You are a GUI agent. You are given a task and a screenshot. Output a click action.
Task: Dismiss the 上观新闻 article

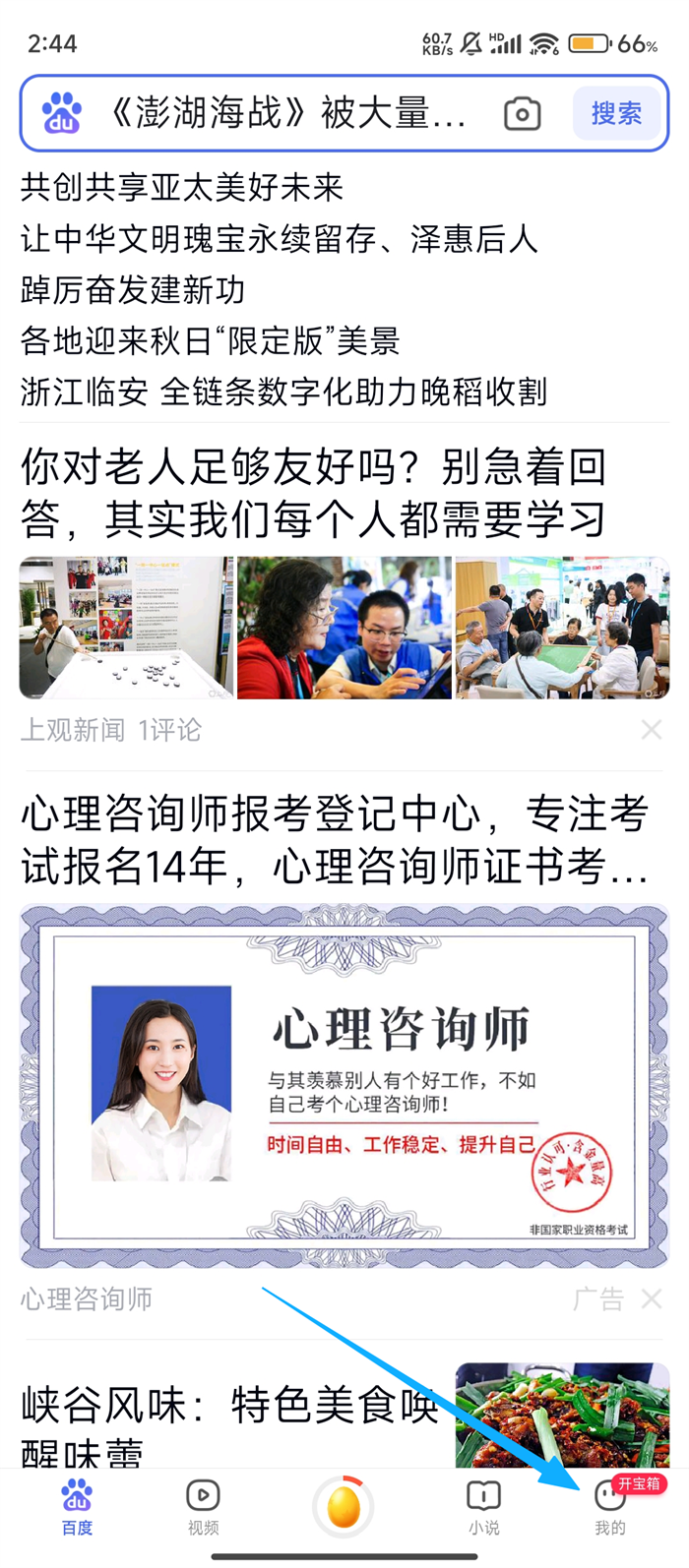point(651,730)
